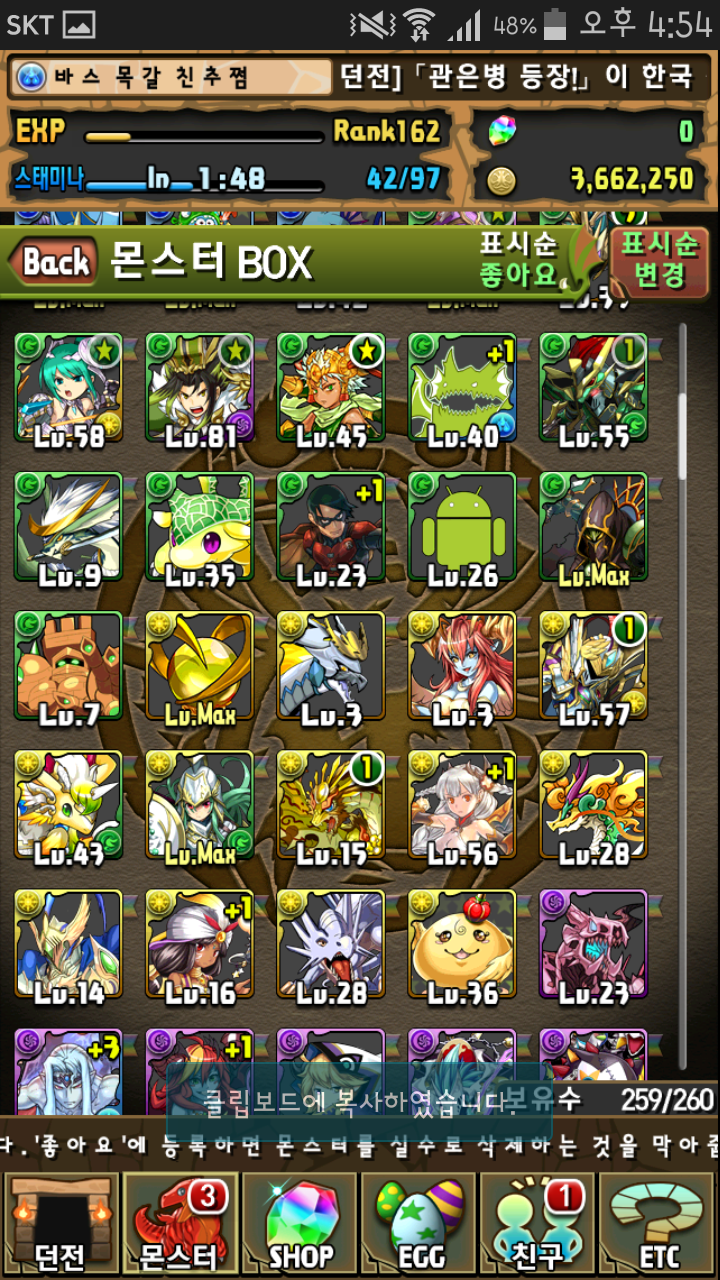Go back from the 몬스터 BOX screen
Image resolution: width=720 pixels, height=1280 pixels.
pos(55,263)
